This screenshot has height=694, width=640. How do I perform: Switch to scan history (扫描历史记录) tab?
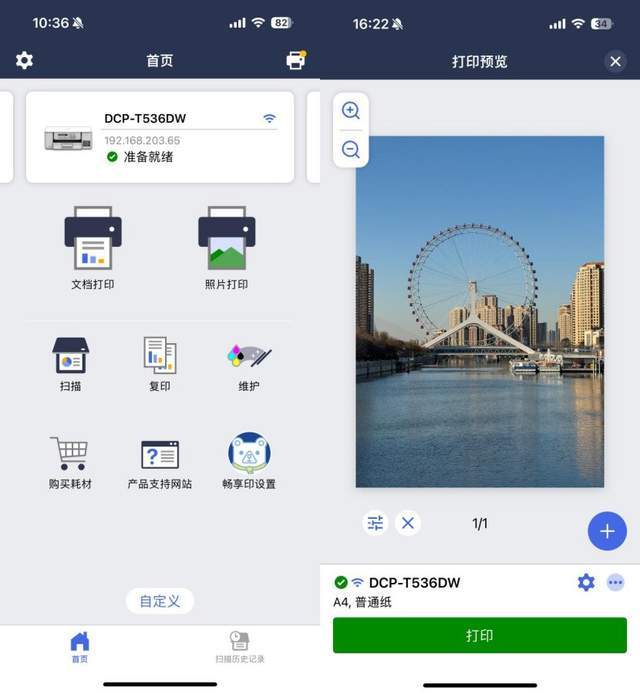[240, 646]
